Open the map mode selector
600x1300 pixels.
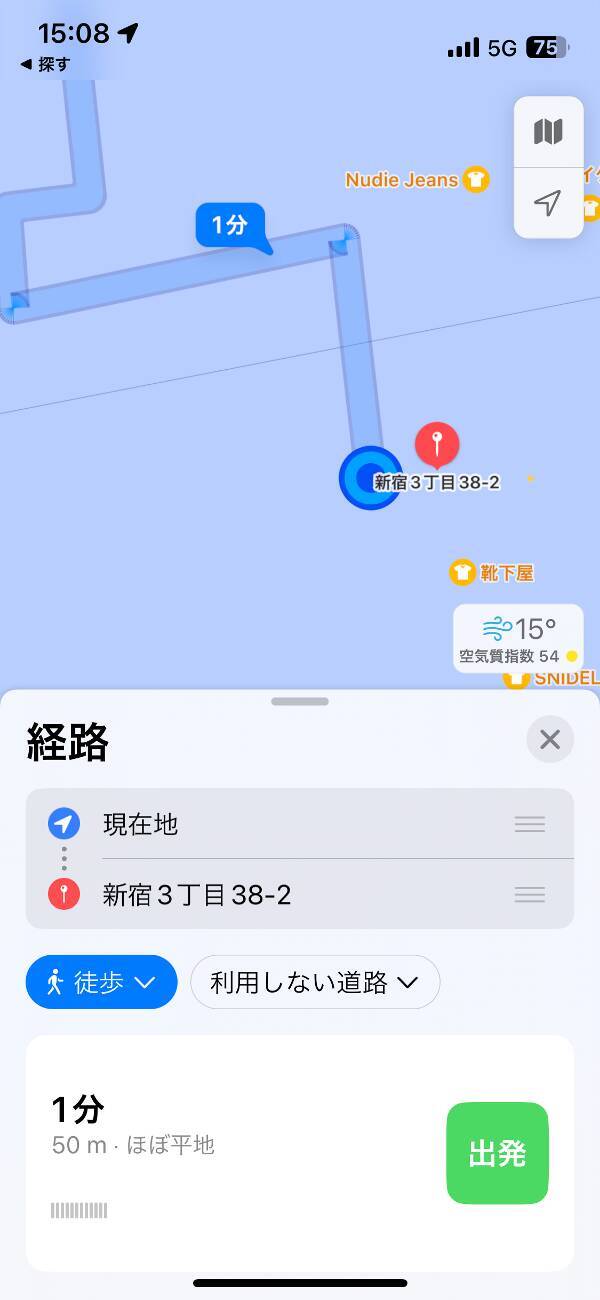pyautogui.click(x=548, y=132)
